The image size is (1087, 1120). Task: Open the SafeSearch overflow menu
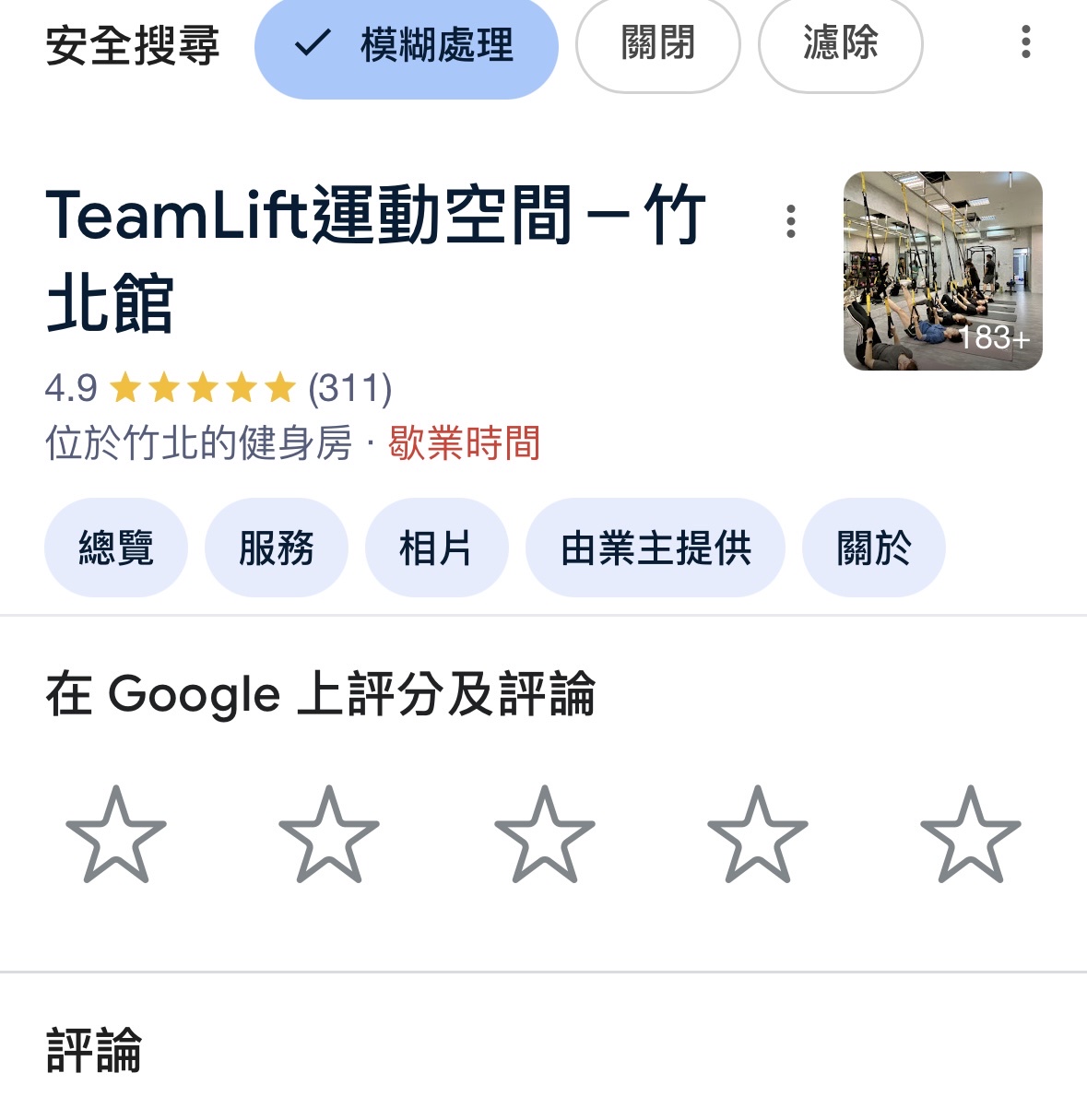click(1026, 42)
